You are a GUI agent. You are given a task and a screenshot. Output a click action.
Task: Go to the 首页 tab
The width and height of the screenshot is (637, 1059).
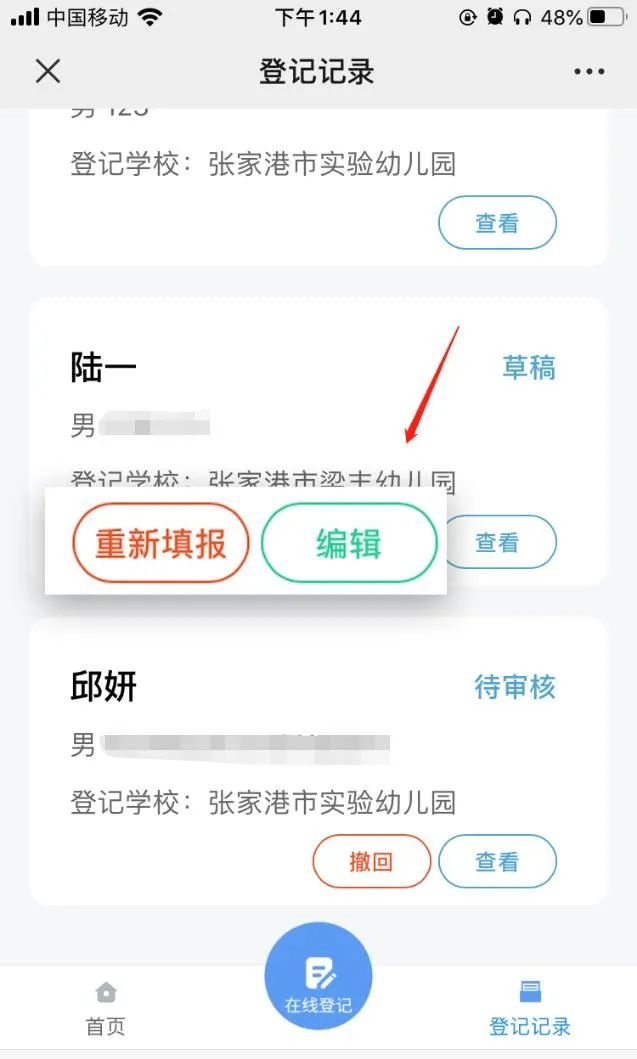(x=105, y=1008)
